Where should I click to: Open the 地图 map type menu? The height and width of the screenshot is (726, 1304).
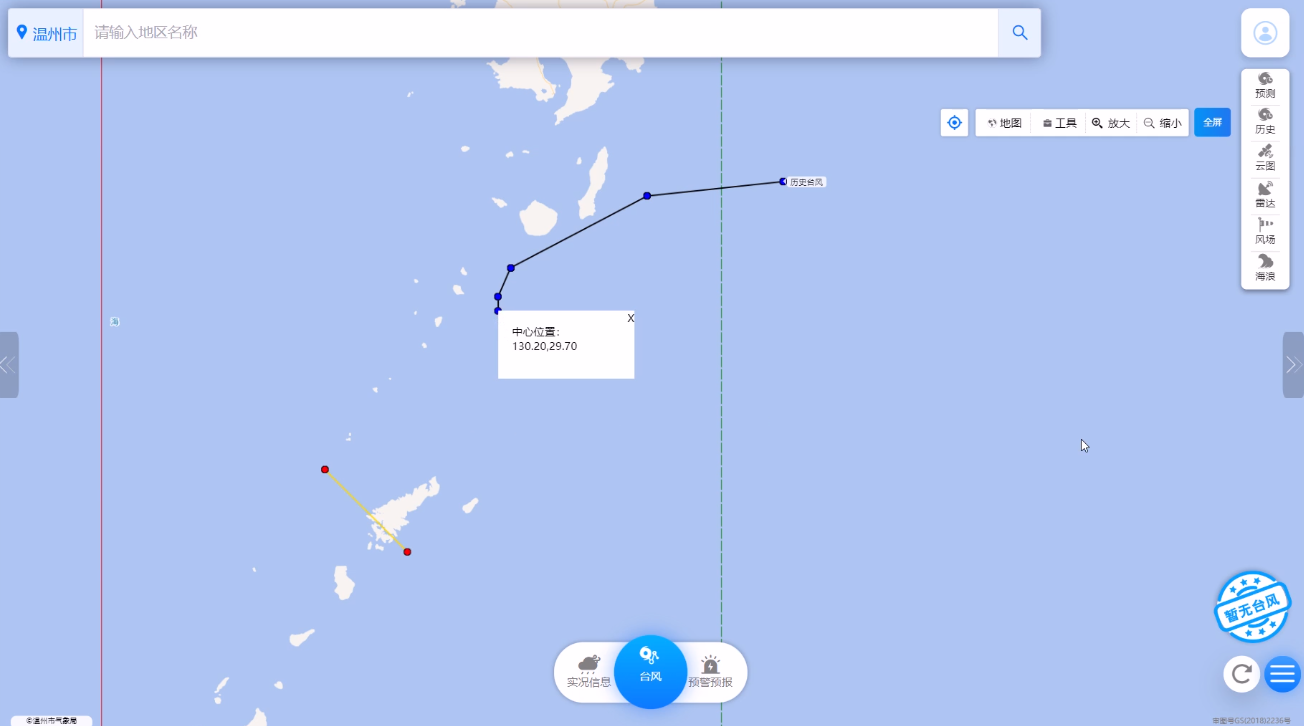[1004, 123]
